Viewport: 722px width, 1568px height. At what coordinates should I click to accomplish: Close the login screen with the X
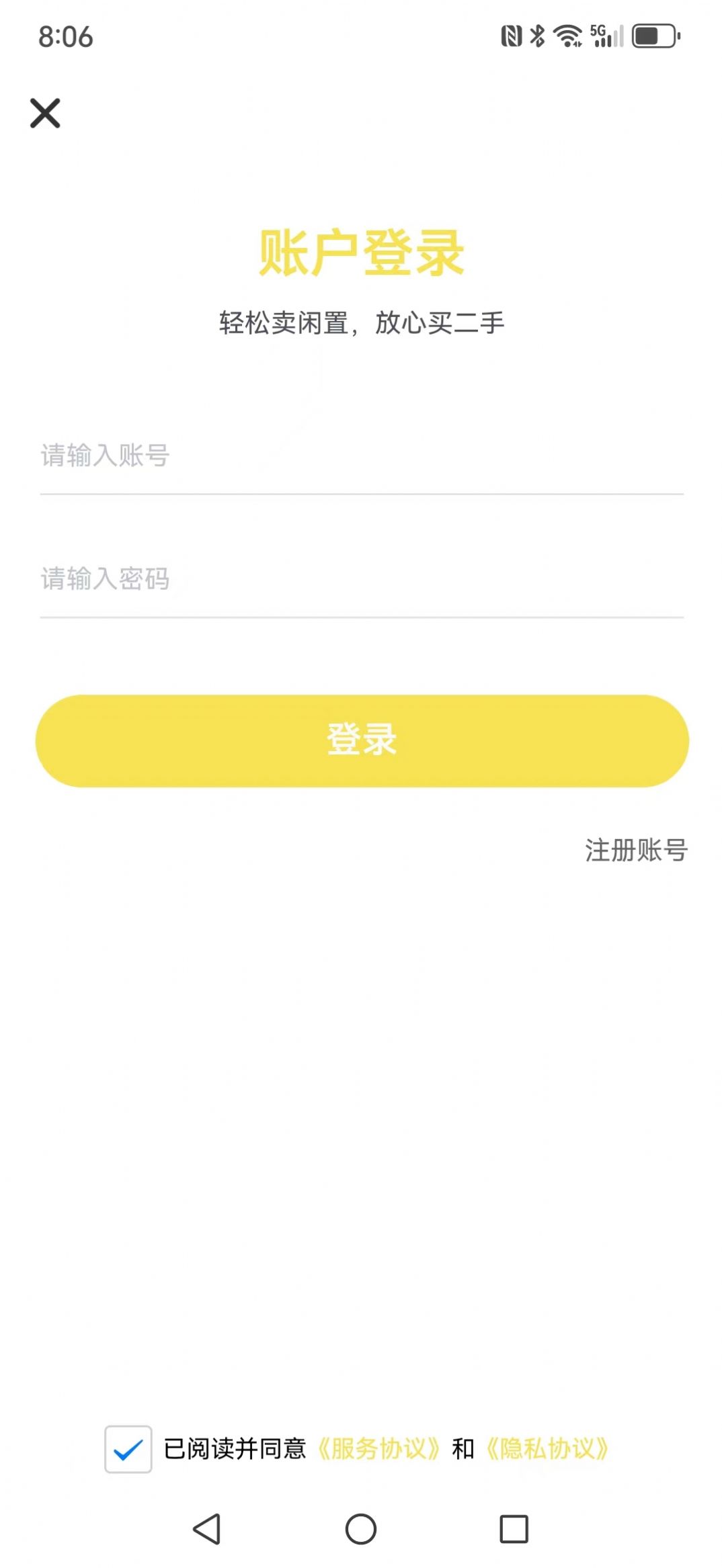click(44, 113)
